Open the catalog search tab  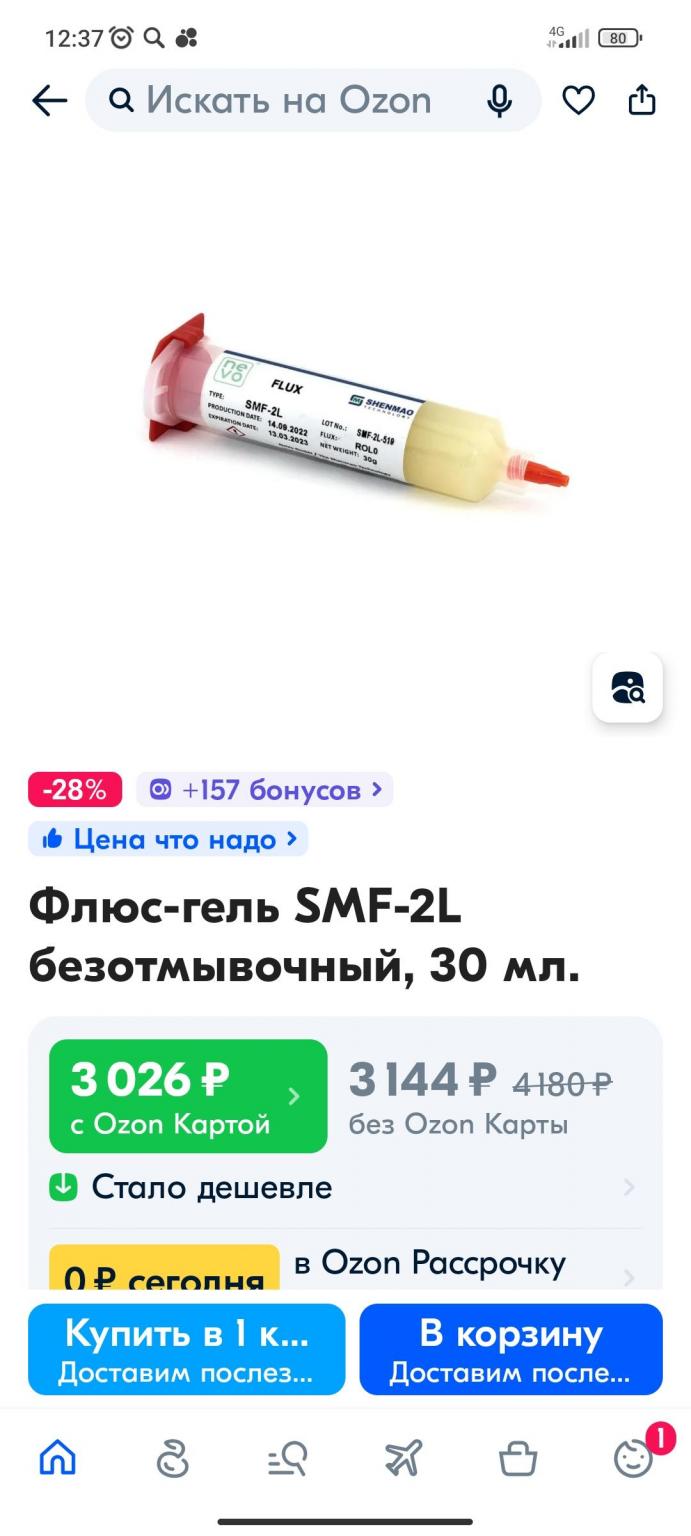click(x=287, y=1459)
